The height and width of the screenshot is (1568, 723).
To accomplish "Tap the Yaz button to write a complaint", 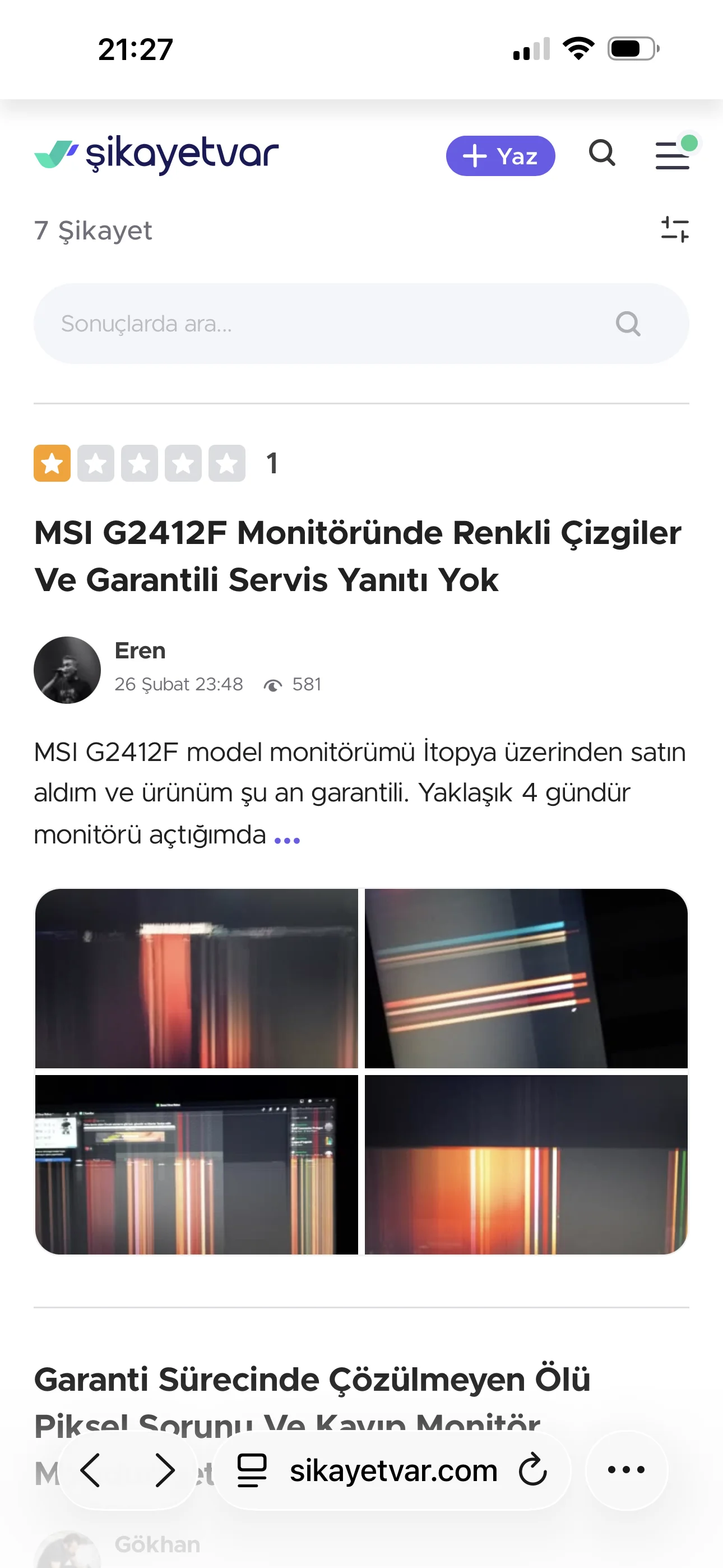I will (x=499, y=156).
